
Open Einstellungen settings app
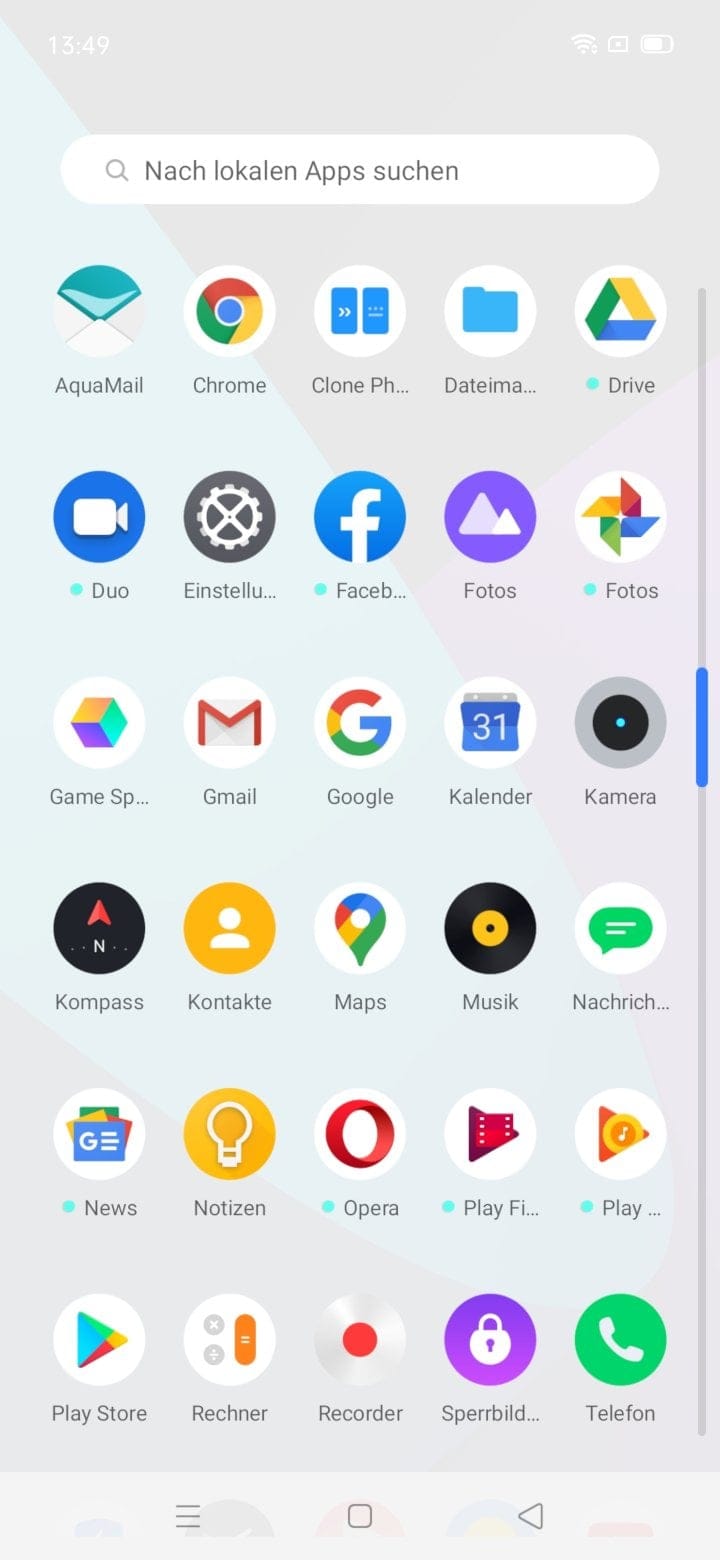[229, 517]
